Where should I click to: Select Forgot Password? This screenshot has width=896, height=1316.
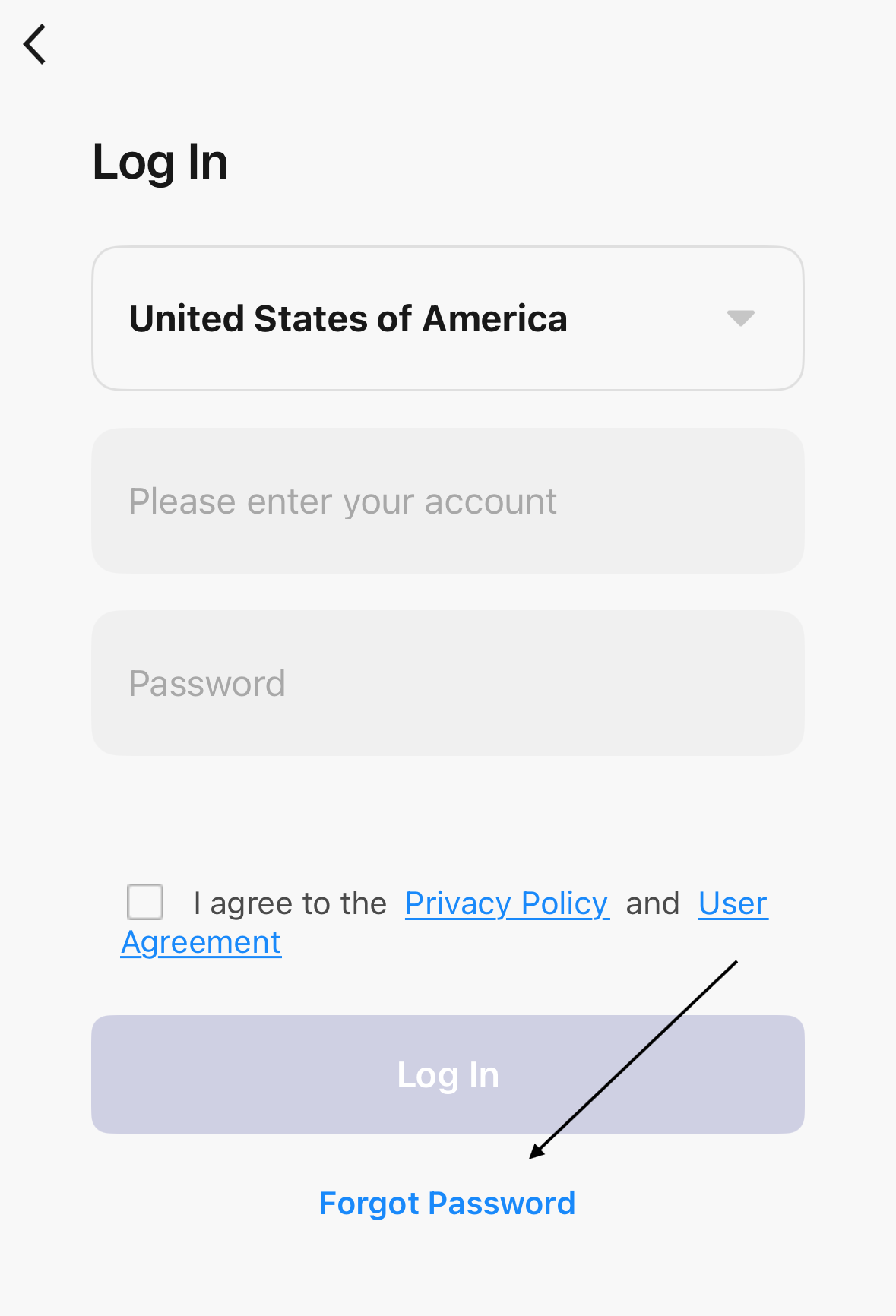pyautogui.click(x=447, y=1204)
